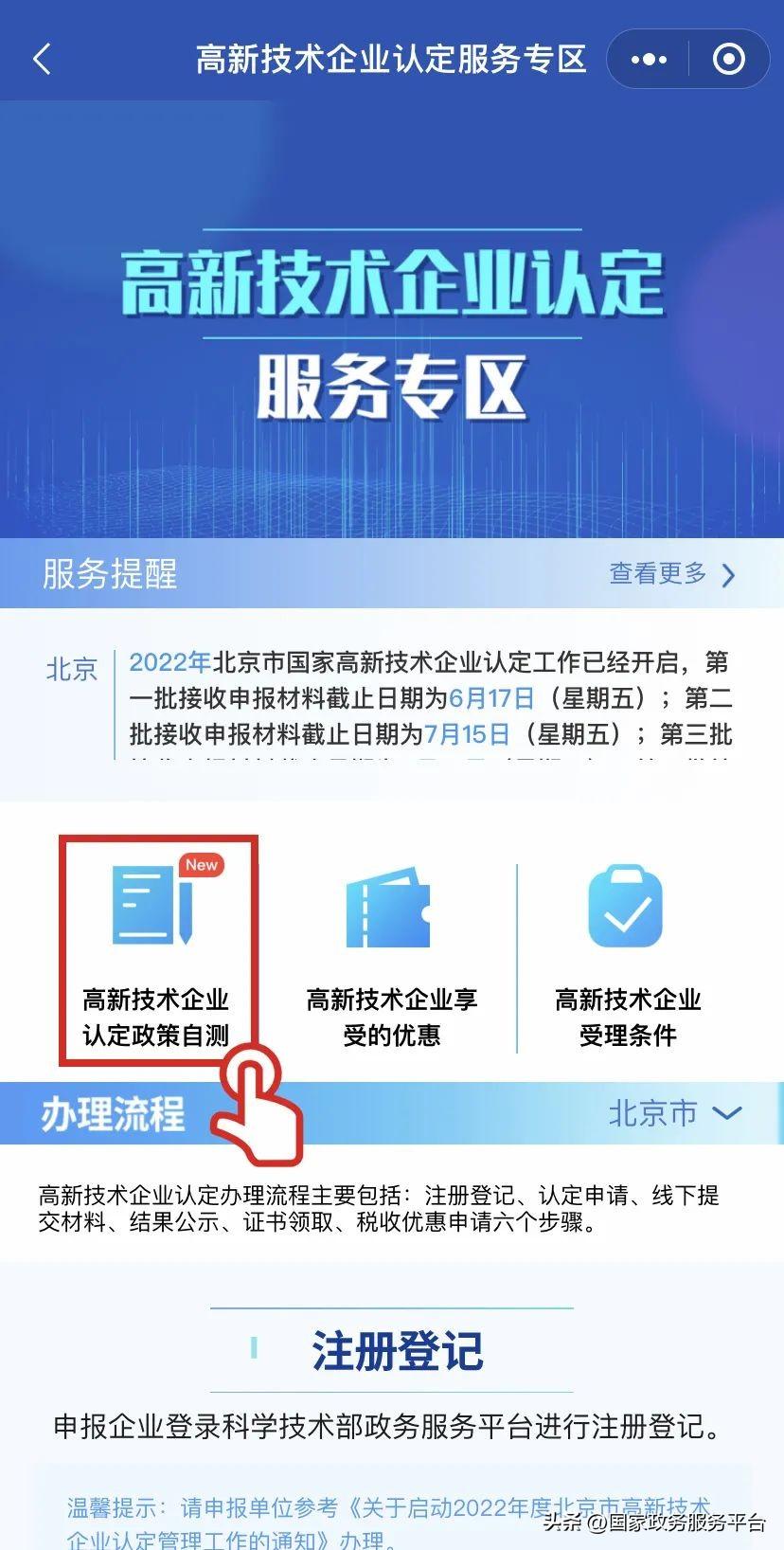Image resolution: width=784 pixels, height=1550 pixels.
Task: Close the mini program via the circle icon
Action: 728,60
